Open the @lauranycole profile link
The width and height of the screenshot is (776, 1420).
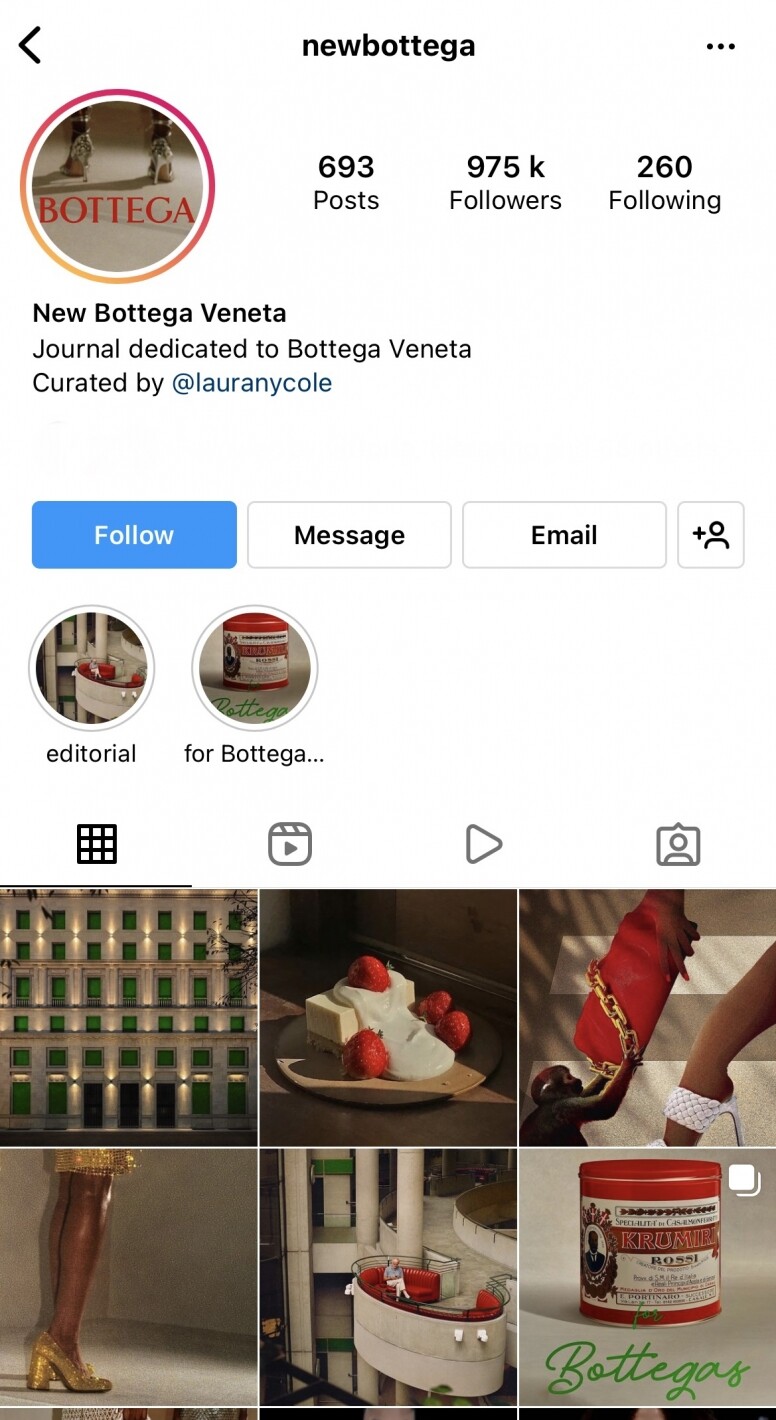(x=252, y=383)
